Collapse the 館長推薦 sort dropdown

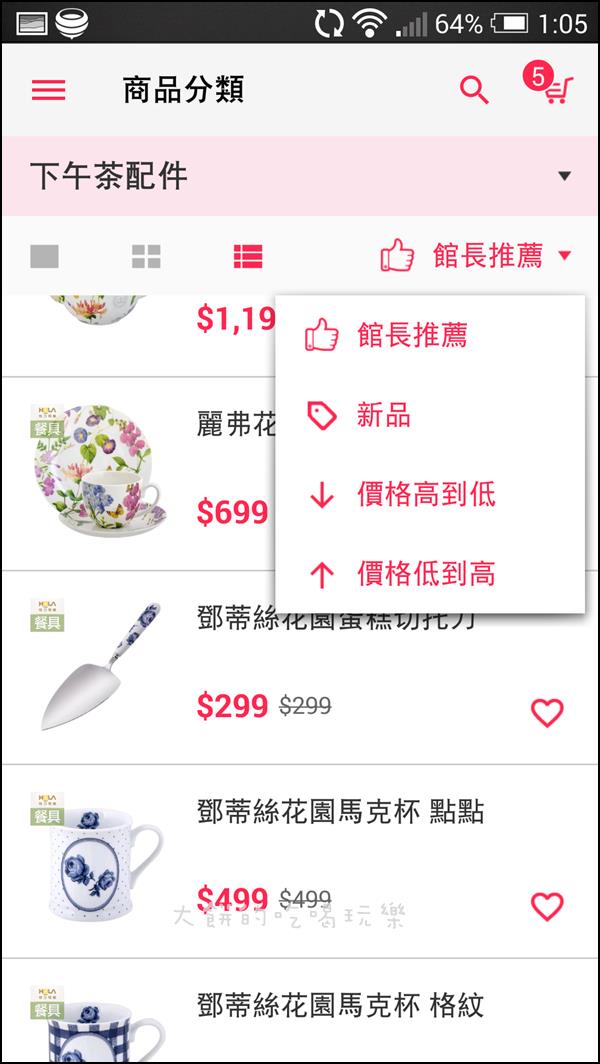tap(477, 256)
